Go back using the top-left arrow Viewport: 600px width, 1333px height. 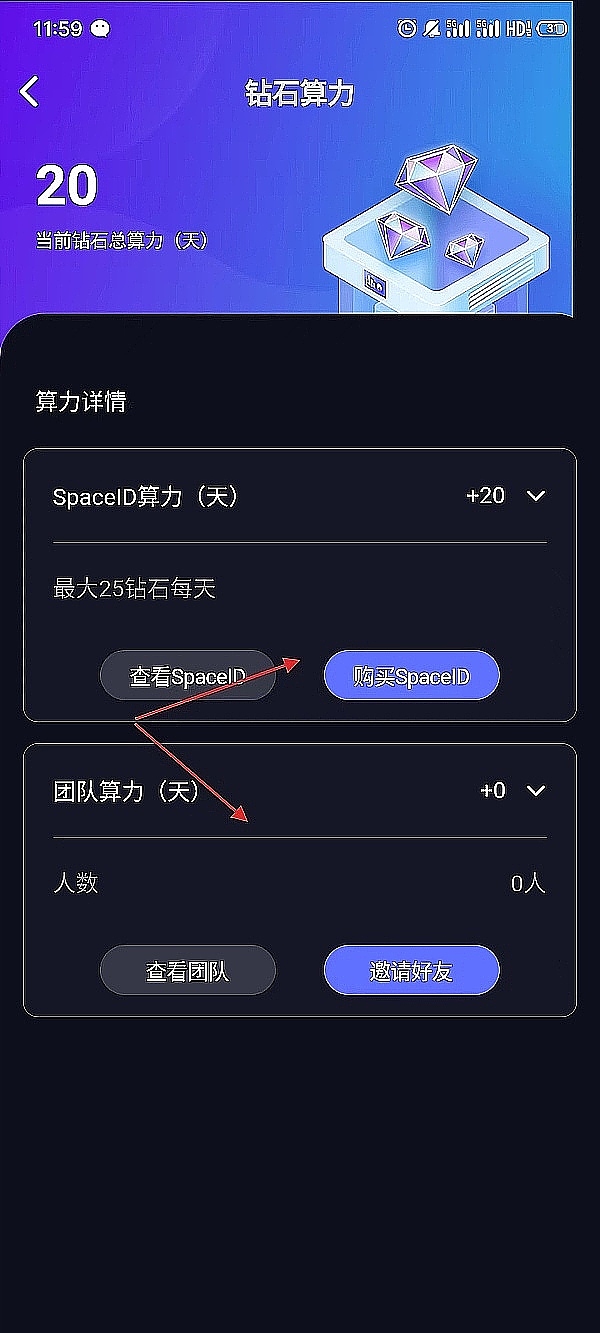coord(30,92)
